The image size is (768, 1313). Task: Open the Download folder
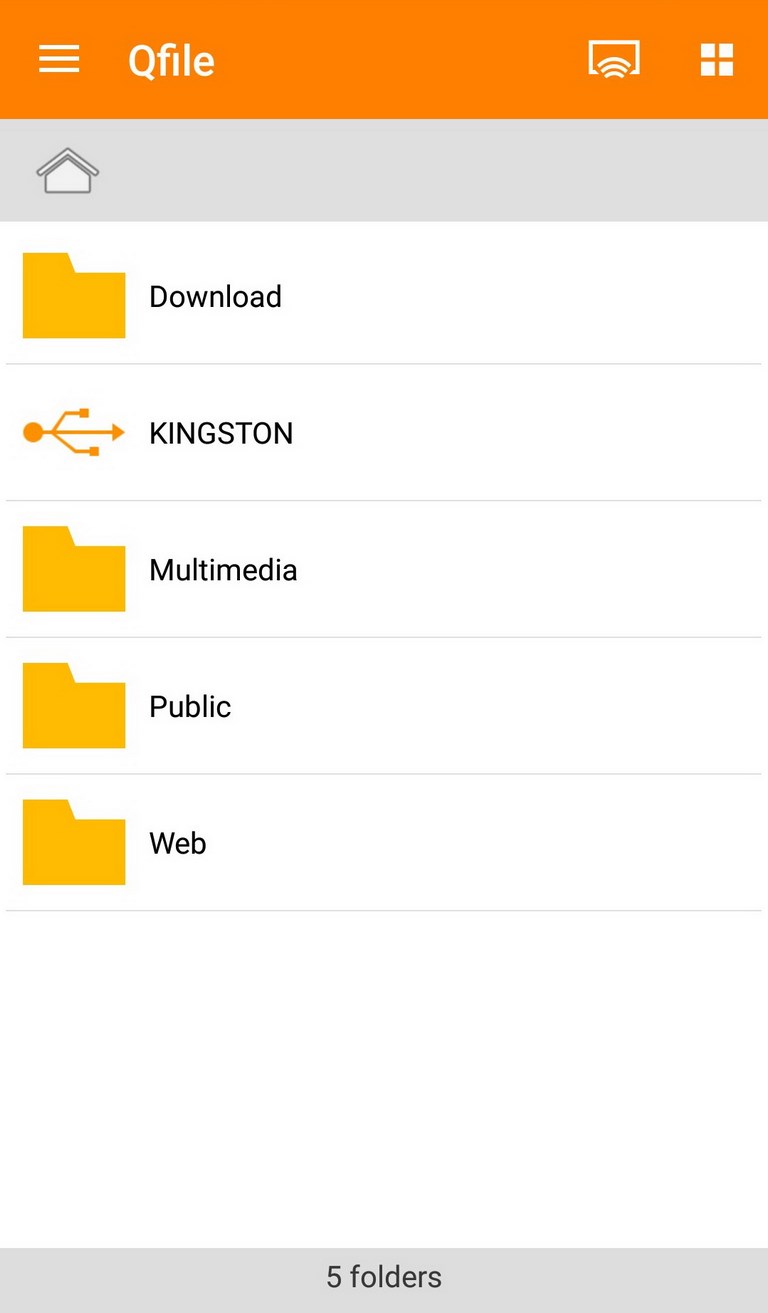click(x=384, y=296)
